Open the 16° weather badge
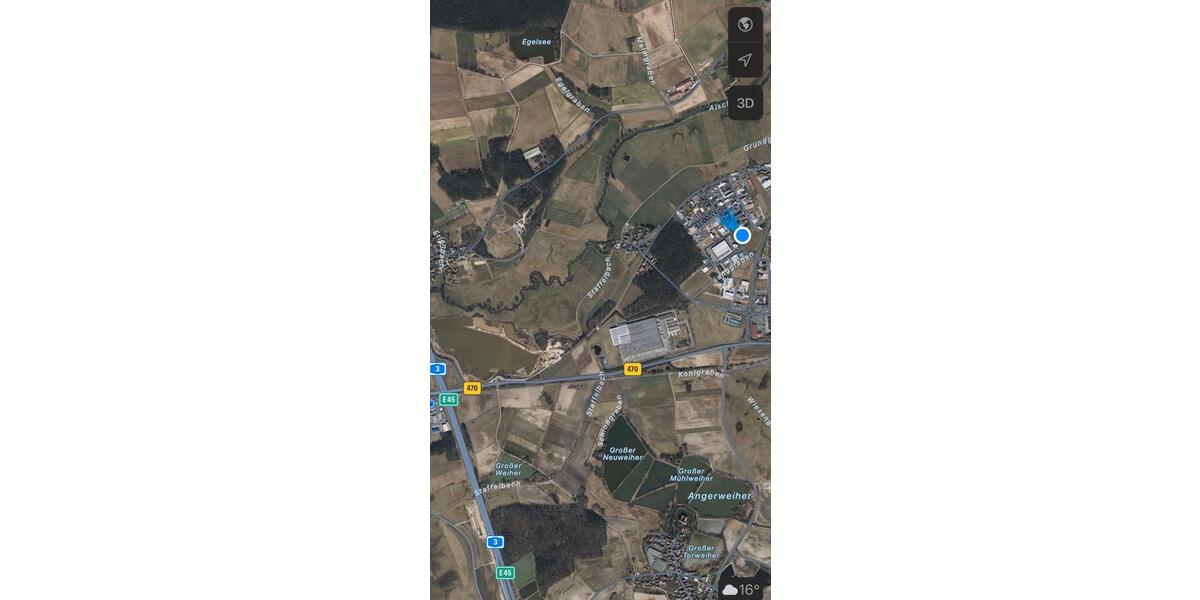The image size is (1200, 600). (741, 589)
